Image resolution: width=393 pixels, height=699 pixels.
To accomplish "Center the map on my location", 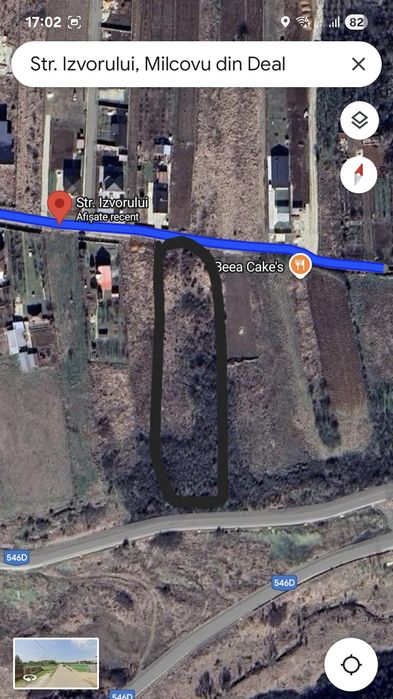I will tap(351, 665).
